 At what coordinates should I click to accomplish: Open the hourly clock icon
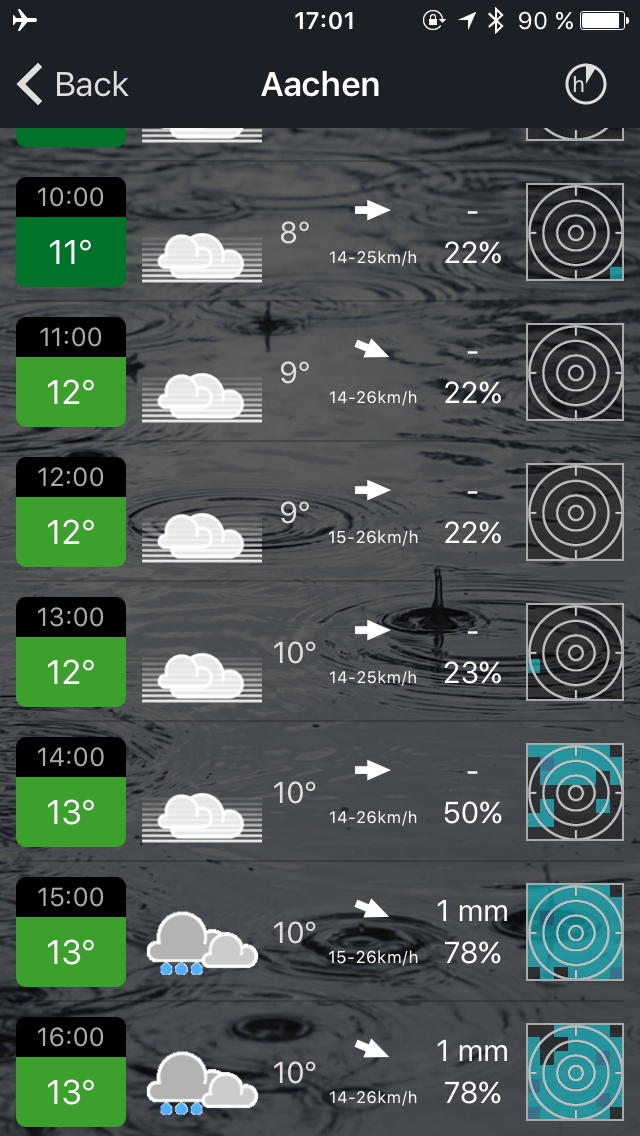[585, 85]
